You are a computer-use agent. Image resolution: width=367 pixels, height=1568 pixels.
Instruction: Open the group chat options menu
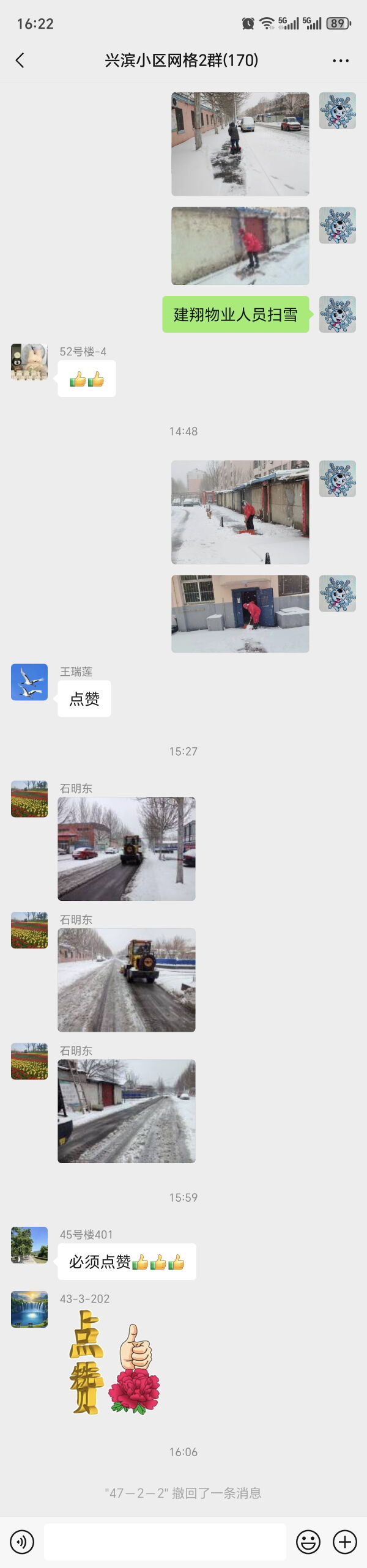[340, 61]
